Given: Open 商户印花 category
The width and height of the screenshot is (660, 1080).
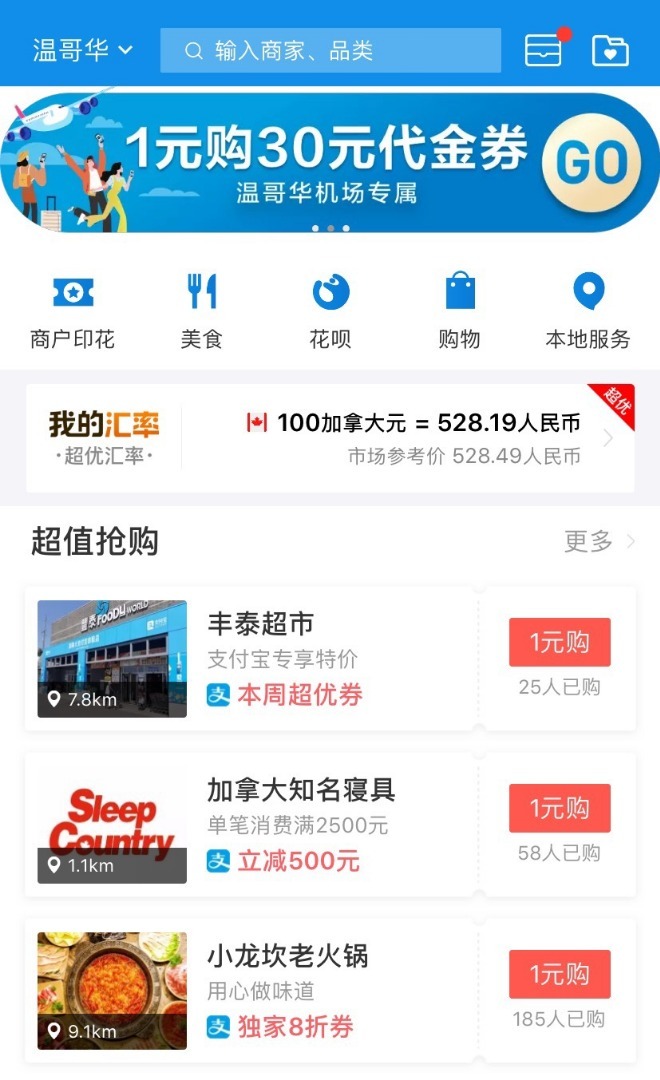Looking at the screenshot, I should [x=72, y=311].
